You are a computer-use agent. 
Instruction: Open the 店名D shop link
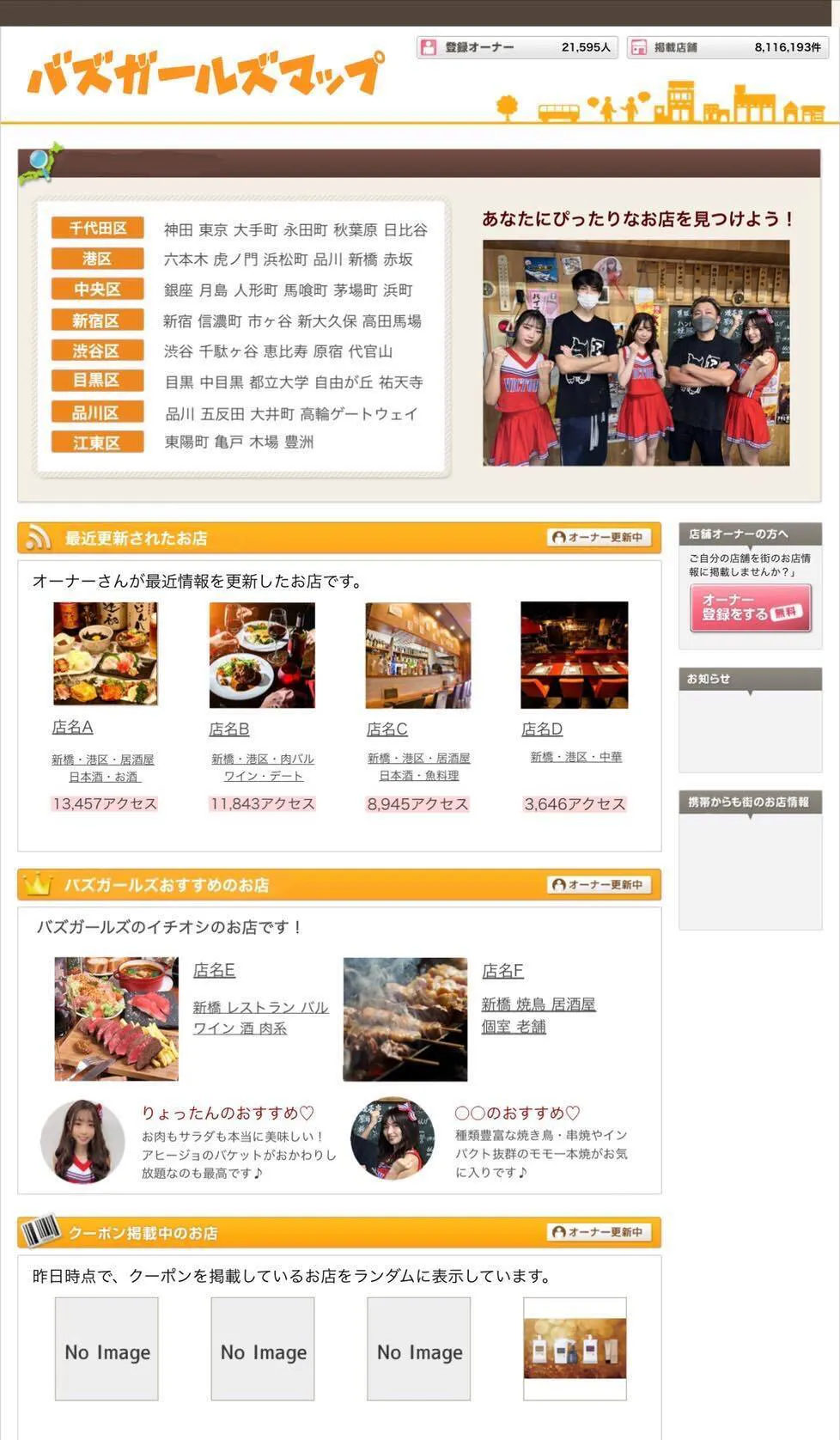542,729
